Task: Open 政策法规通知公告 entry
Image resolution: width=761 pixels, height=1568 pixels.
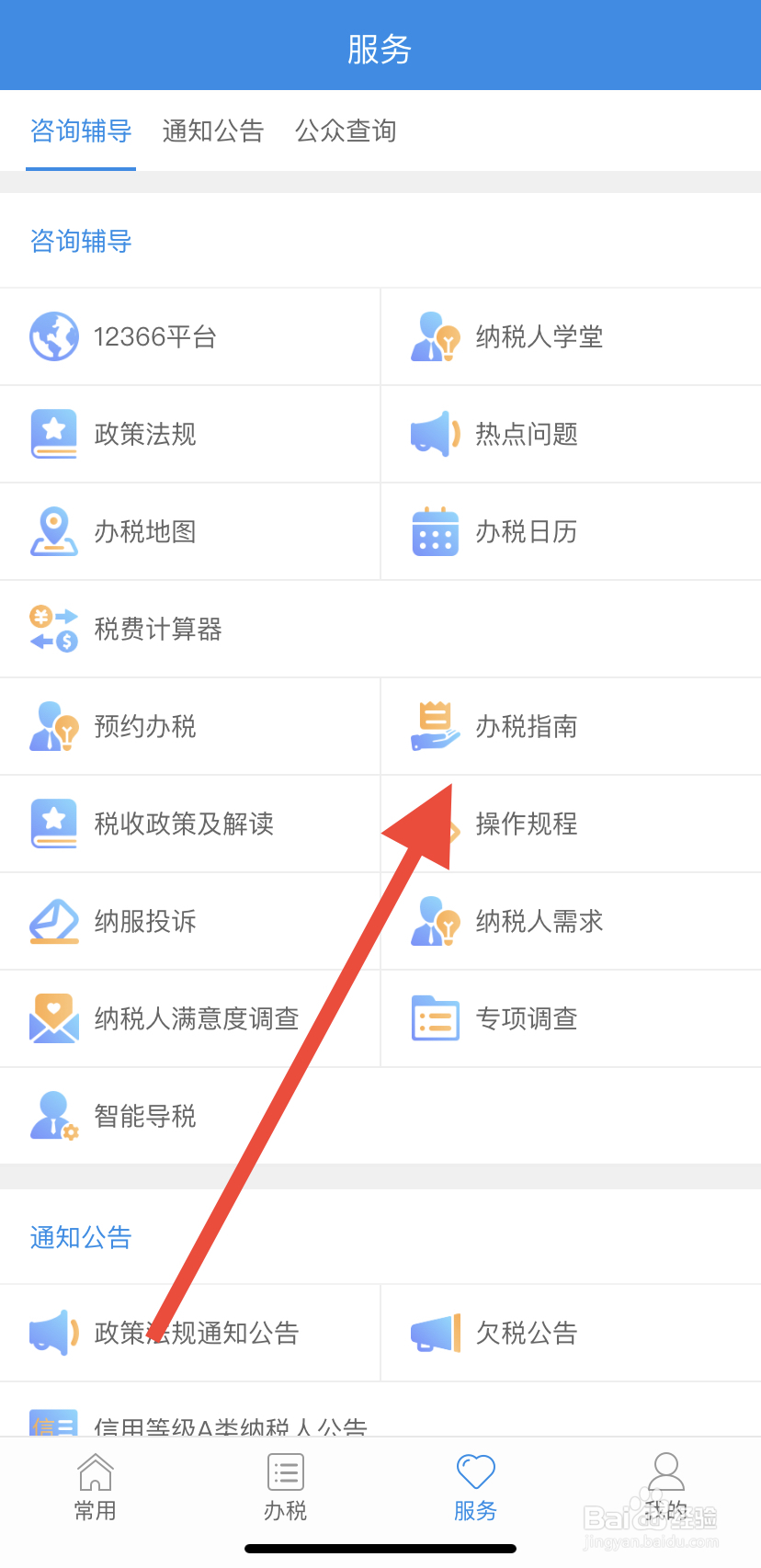Action: tap(193, 1333)
